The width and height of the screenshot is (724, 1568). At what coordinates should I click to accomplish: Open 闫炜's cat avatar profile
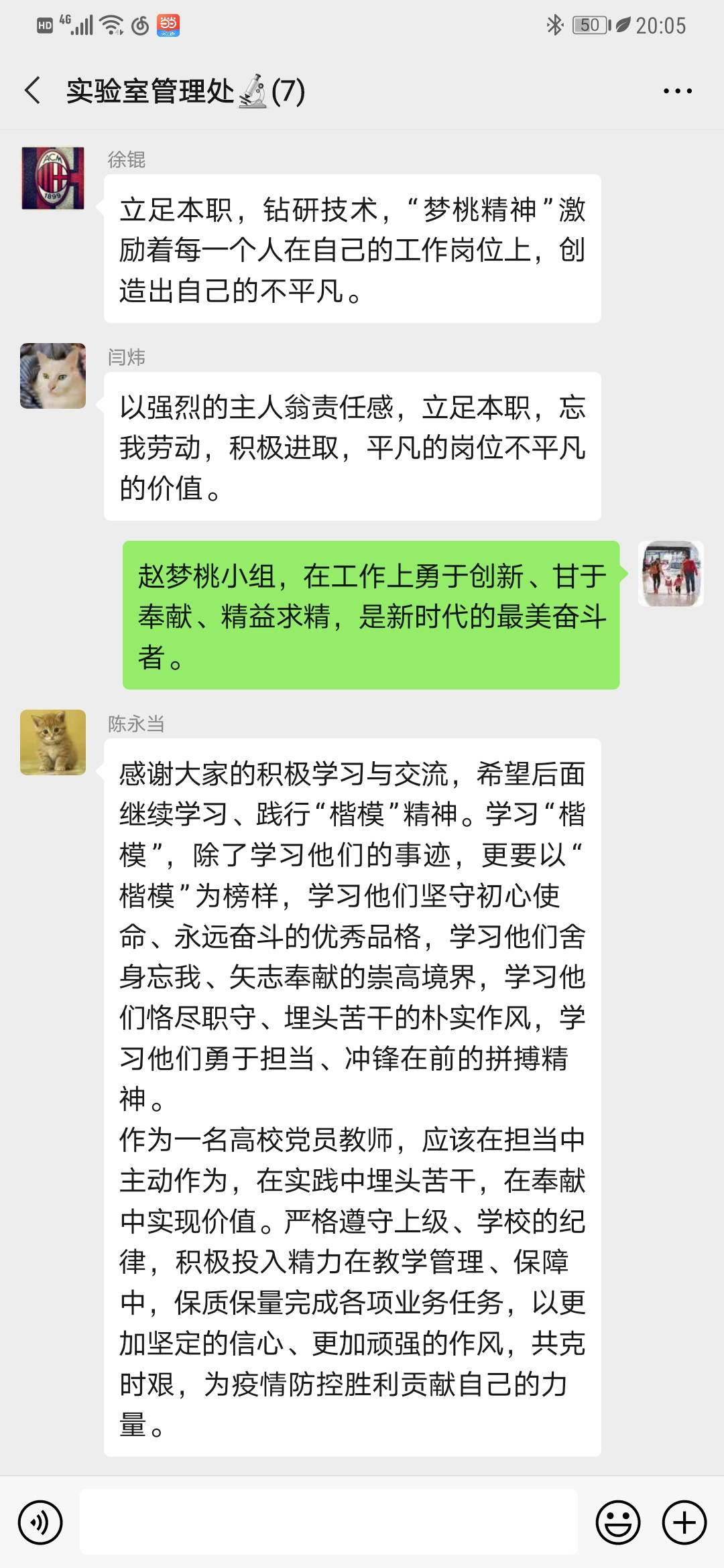coord(53,376)
